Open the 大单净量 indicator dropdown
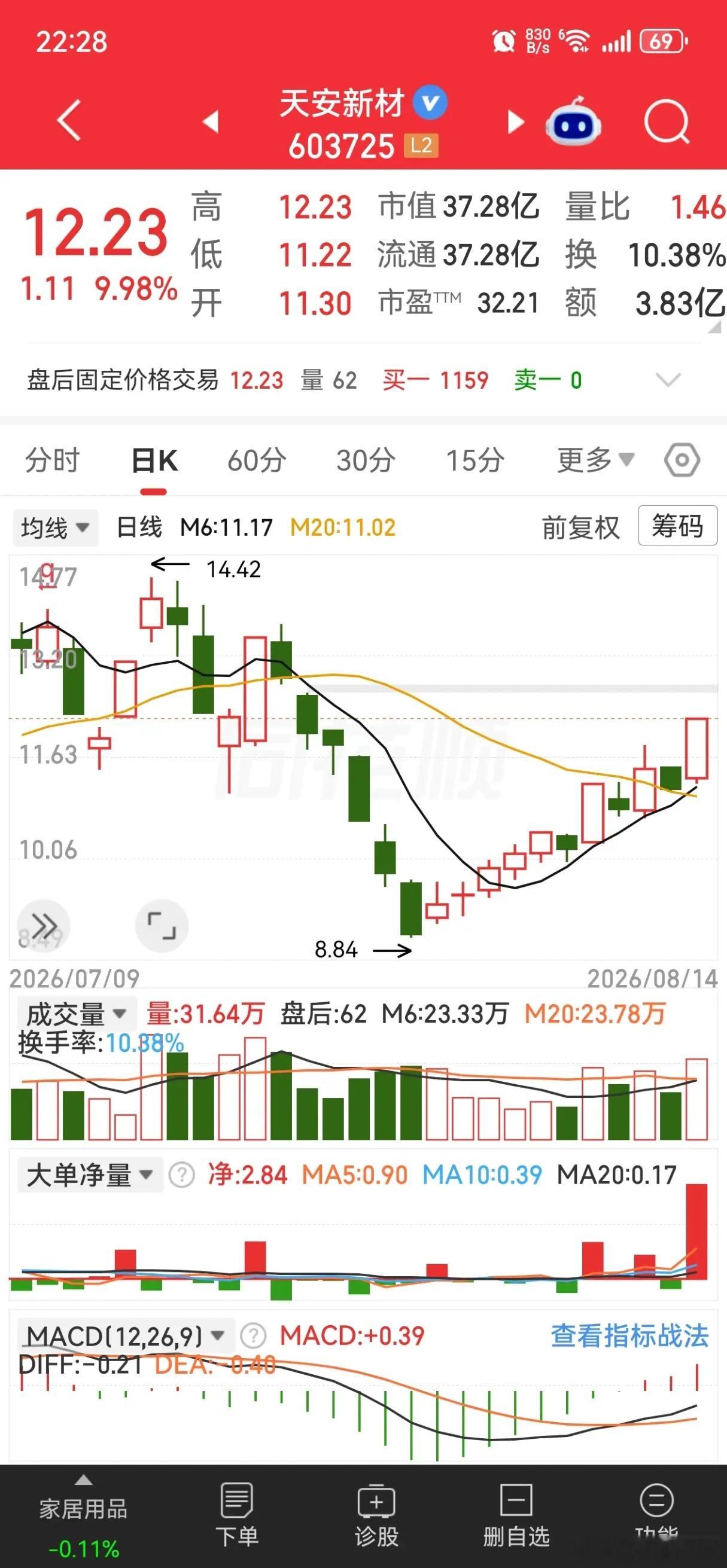 tap(90, 1174)
